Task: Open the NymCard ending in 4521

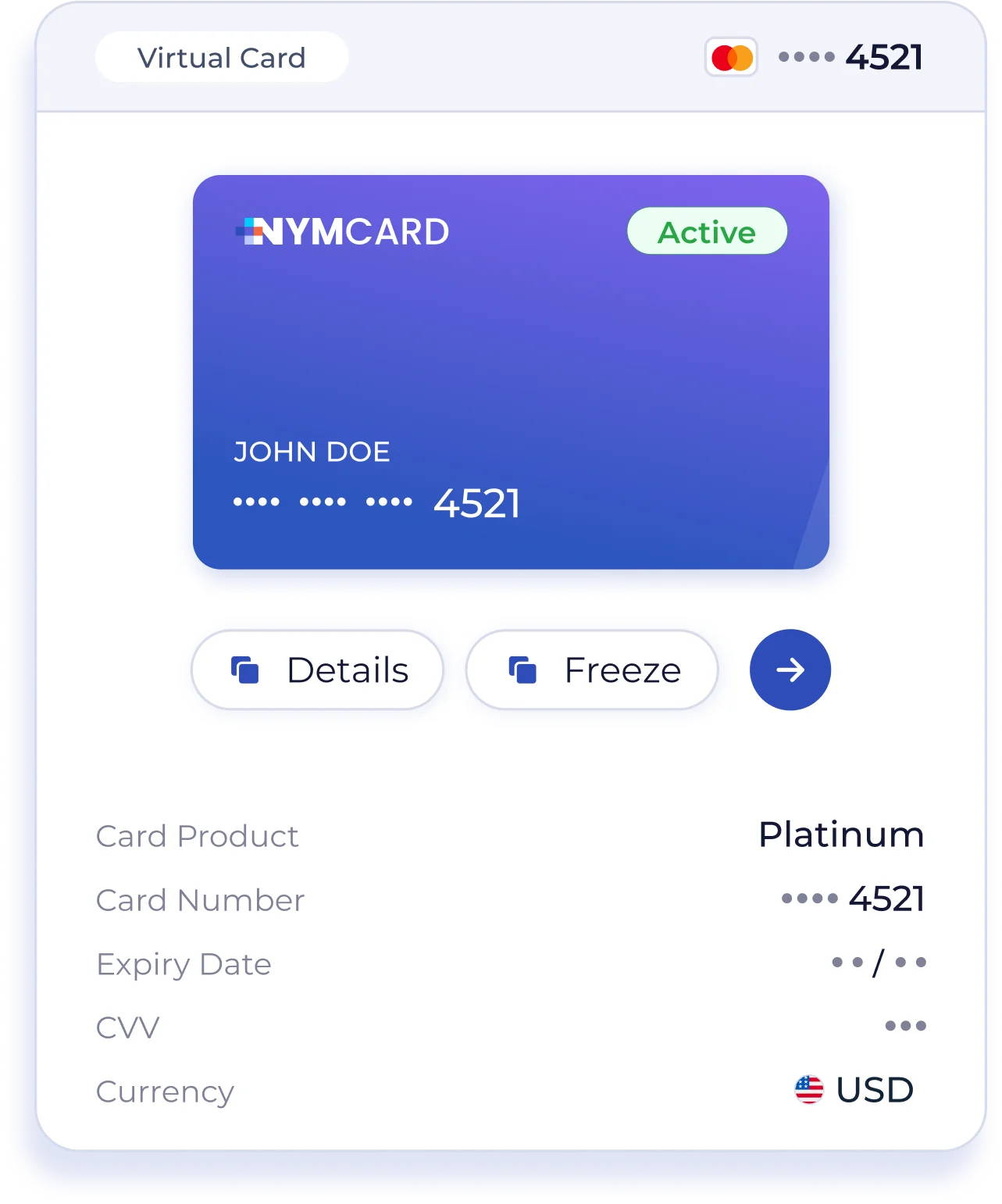Action: 511,372
